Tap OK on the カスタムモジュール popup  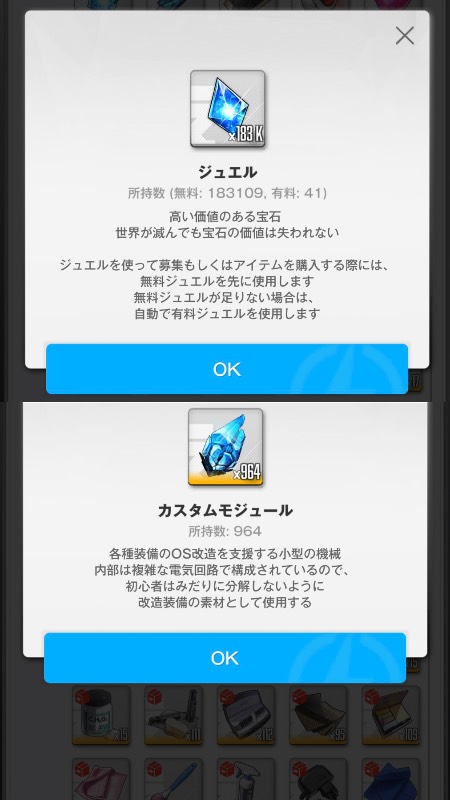point(225,658)
